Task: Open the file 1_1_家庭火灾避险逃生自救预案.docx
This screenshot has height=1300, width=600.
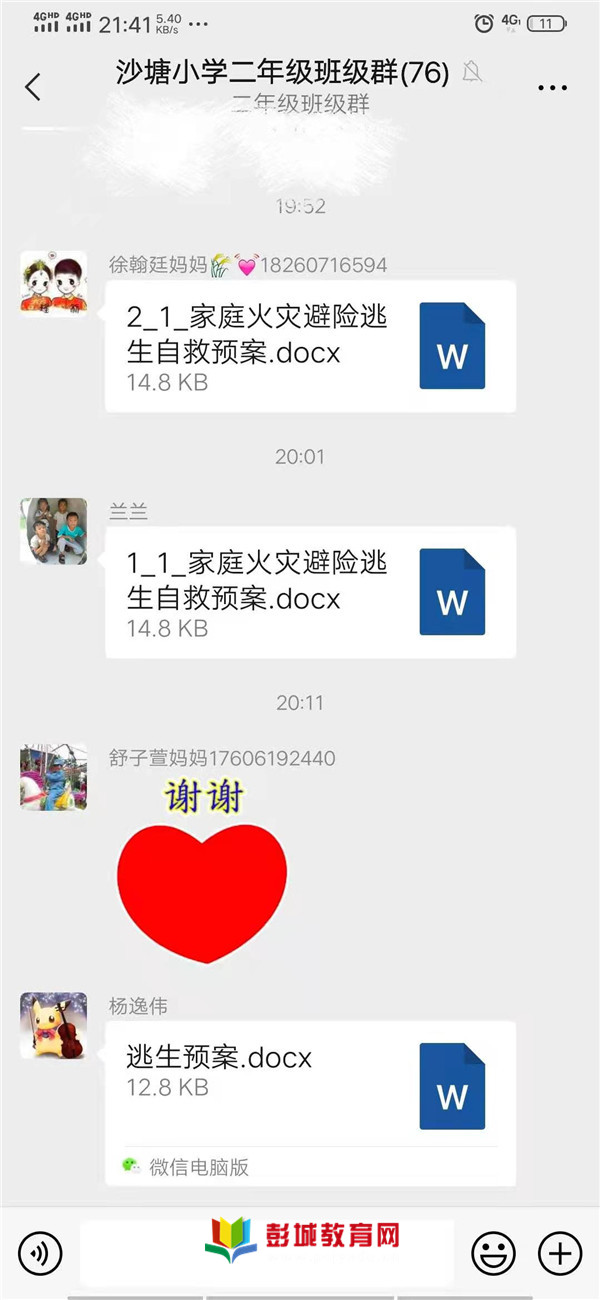Action: [310, 592]
